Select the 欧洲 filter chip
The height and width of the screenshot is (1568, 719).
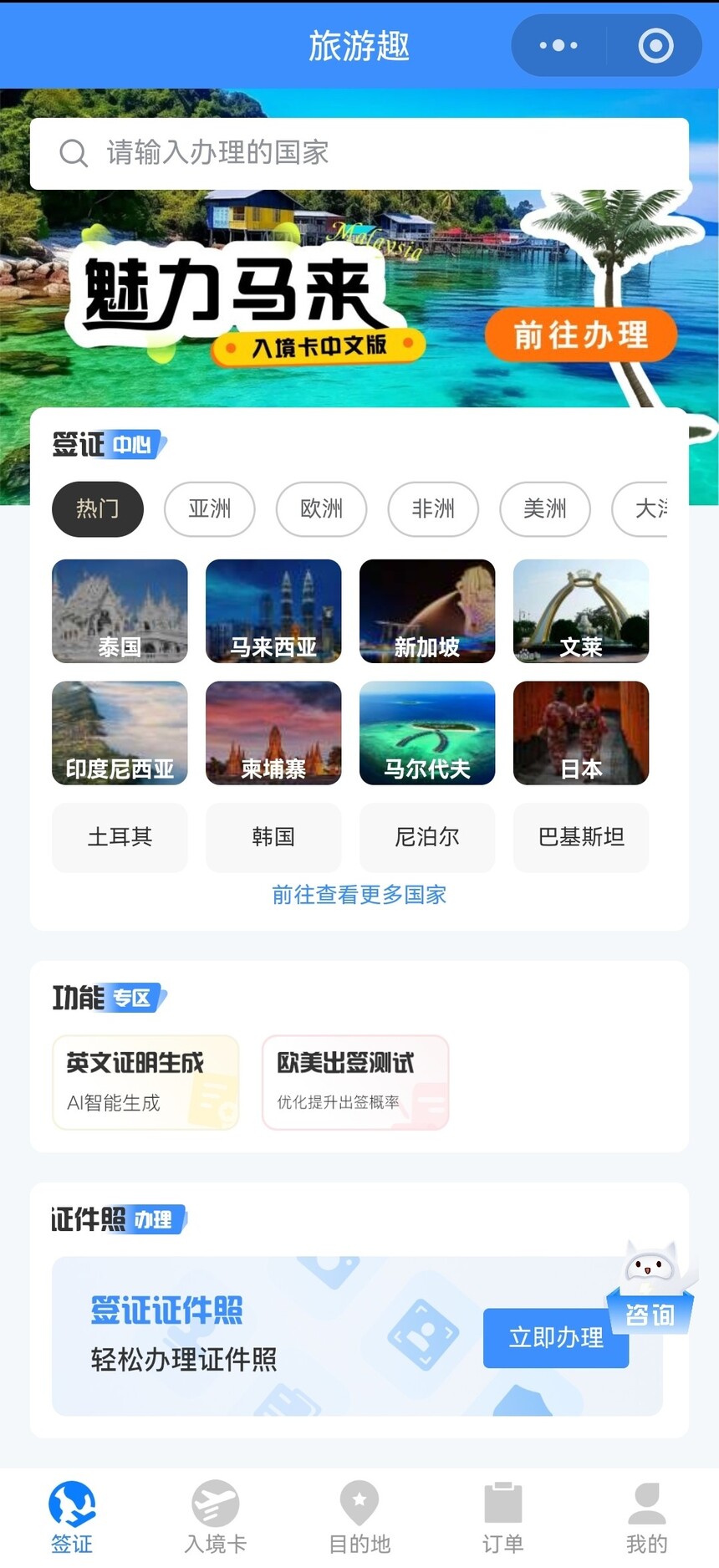click(x=322, y=508)
